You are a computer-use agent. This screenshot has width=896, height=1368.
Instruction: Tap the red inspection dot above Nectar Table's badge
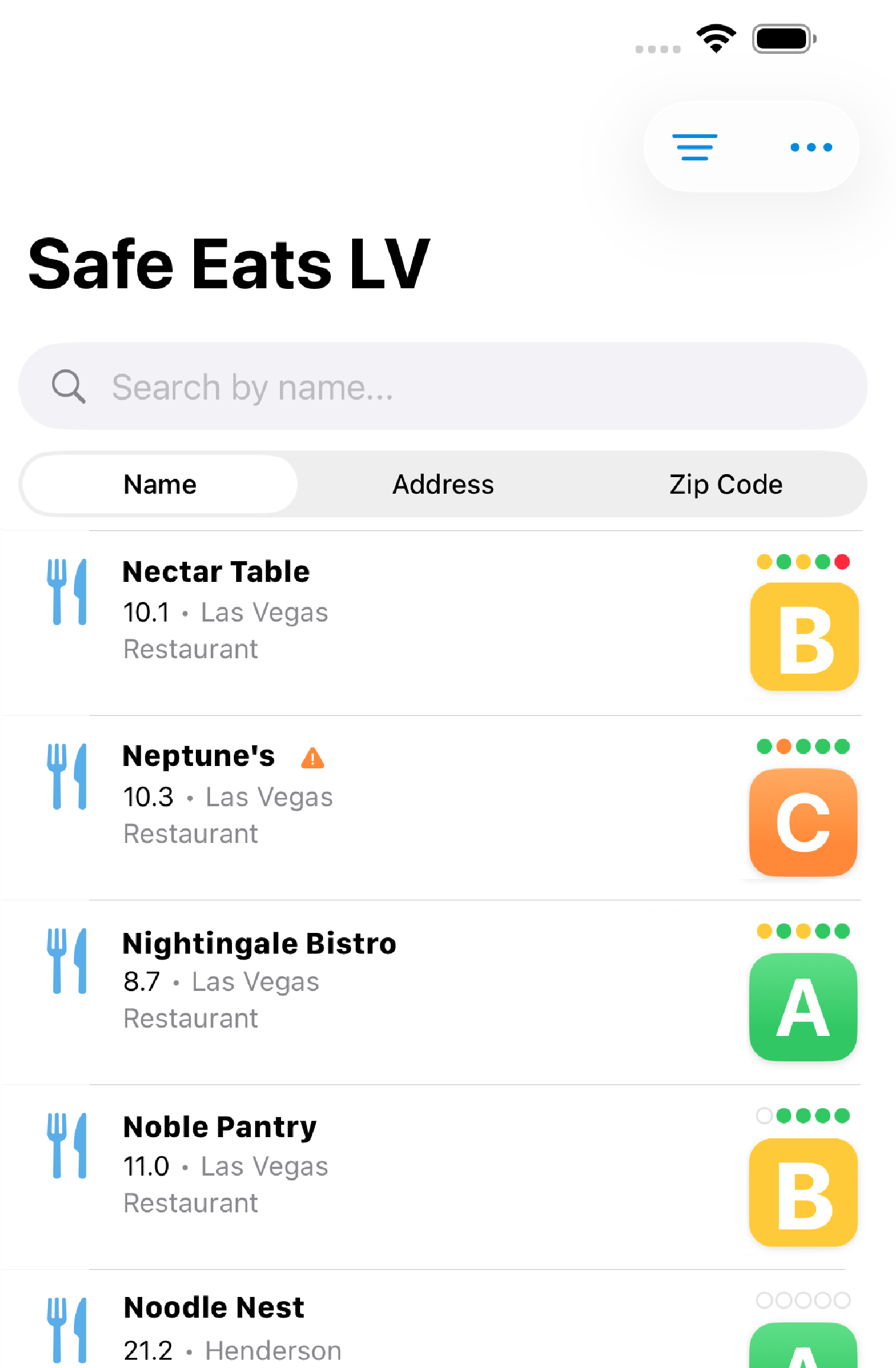[843, 562]
